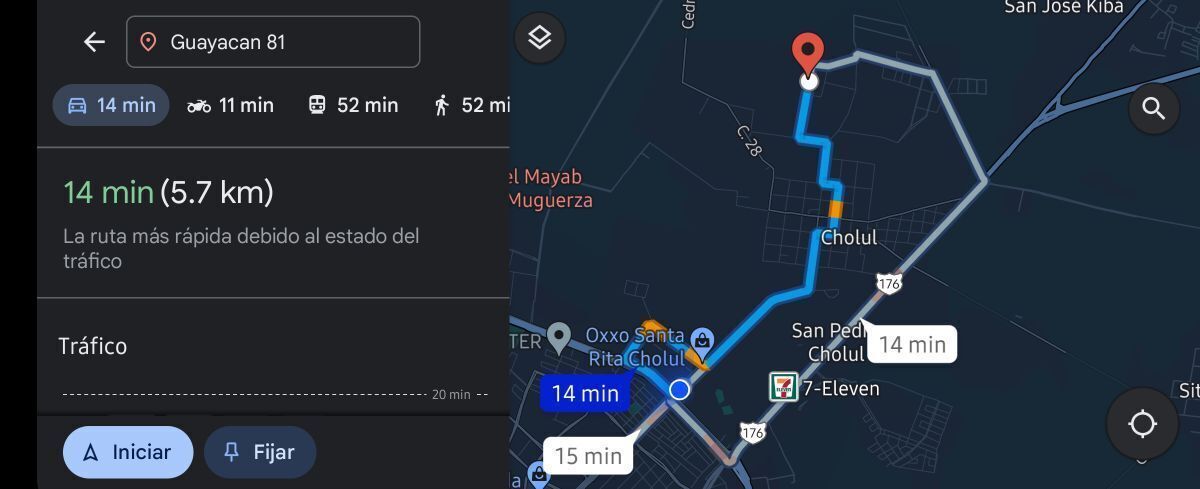Open the map layers selector

click(540, 38)
